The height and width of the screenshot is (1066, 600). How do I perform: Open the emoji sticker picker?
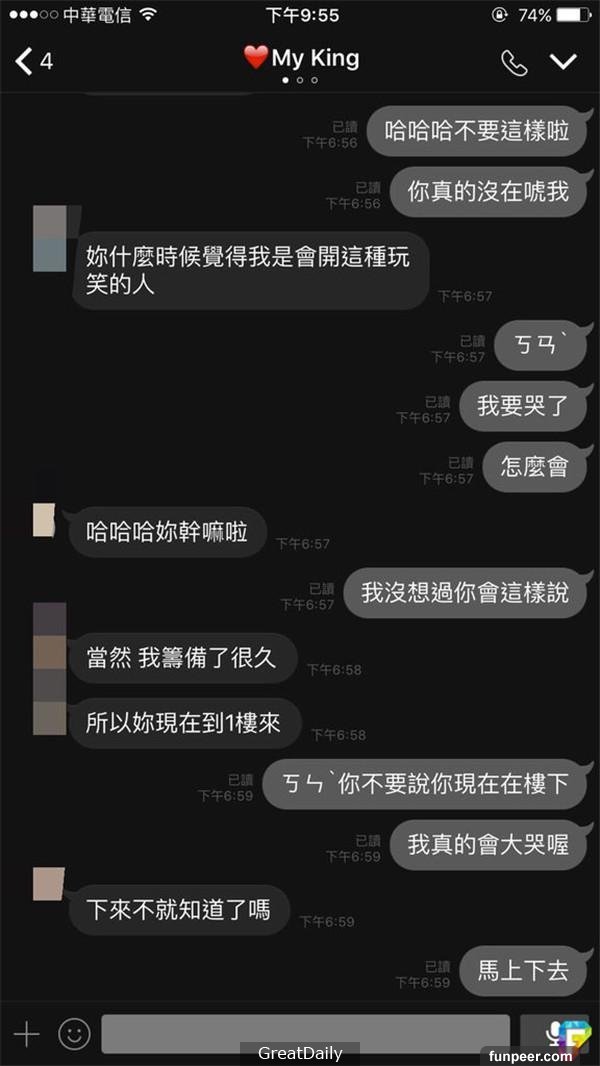click(x=74, y=1034)
